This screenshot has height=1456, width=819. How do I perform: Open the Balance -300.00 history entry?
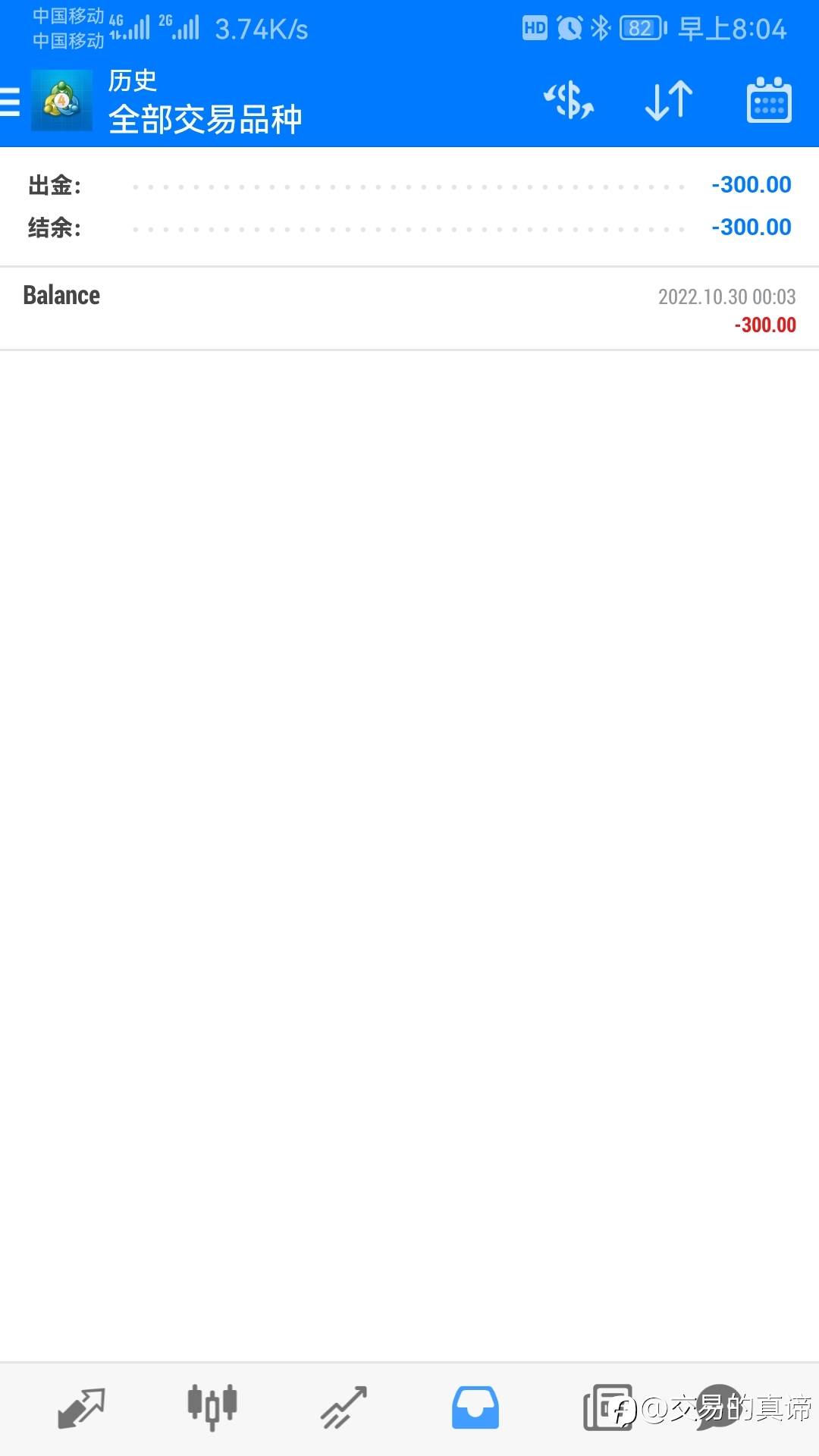409,309
